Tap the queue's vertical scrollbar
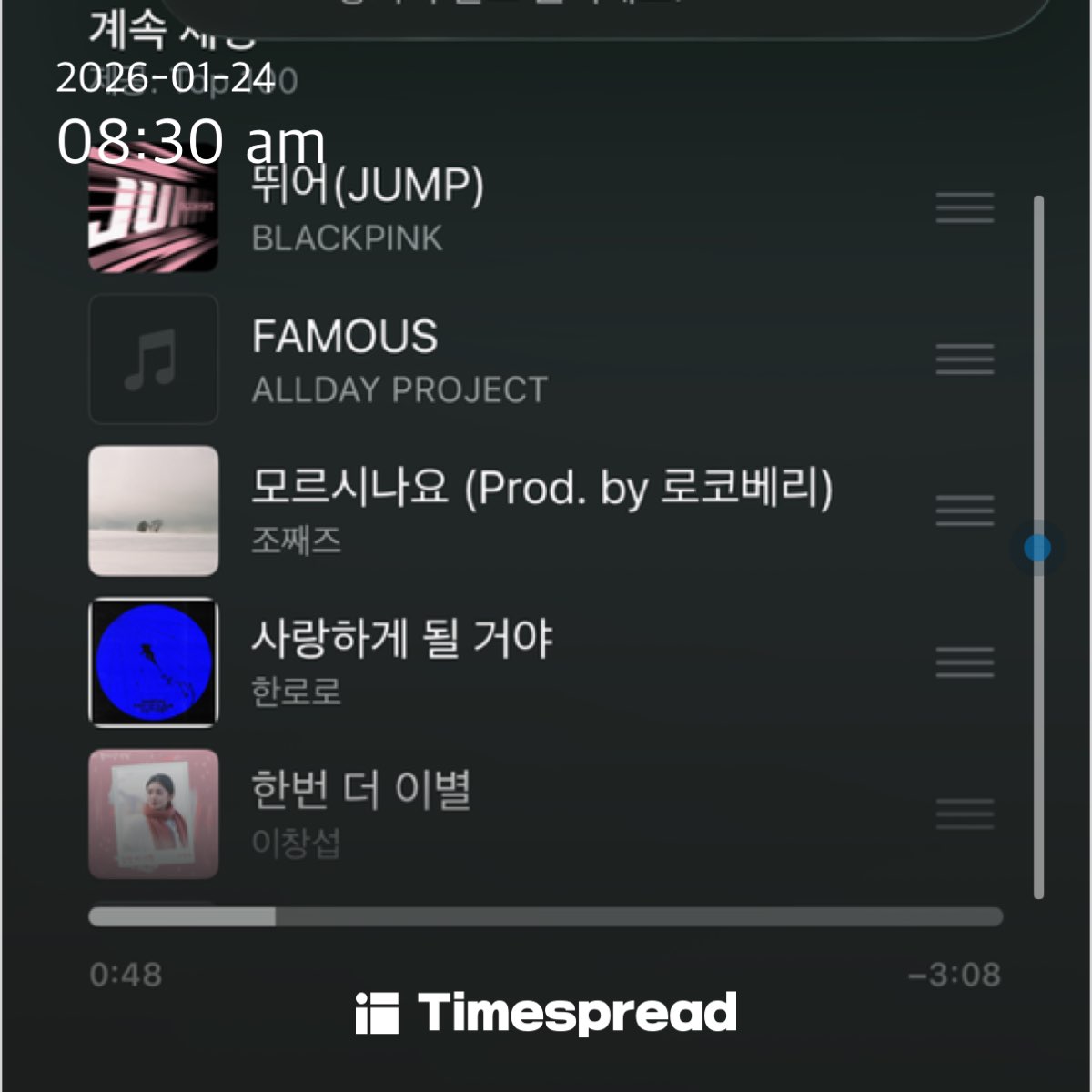Image resolution: width=1092 pixels, height=1092 pixels. coord(1038,547)
